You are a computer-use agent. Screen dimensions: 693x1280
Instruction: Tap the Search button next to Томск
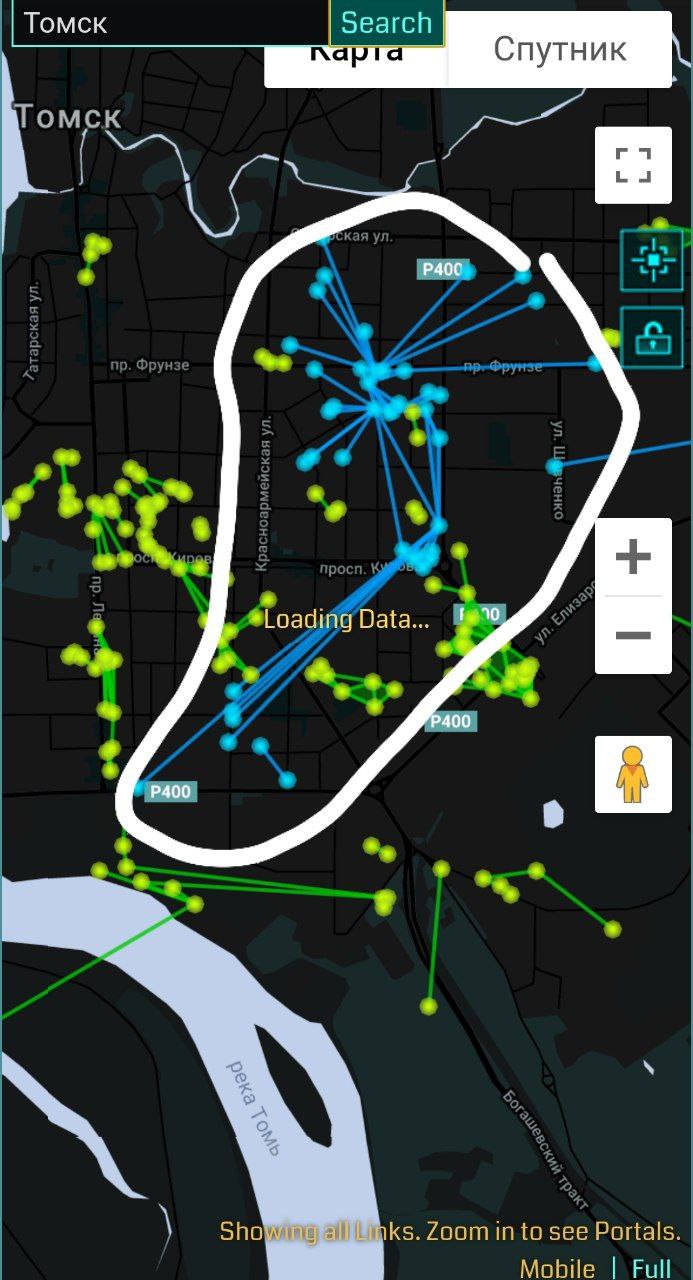(x=387, y=22)
